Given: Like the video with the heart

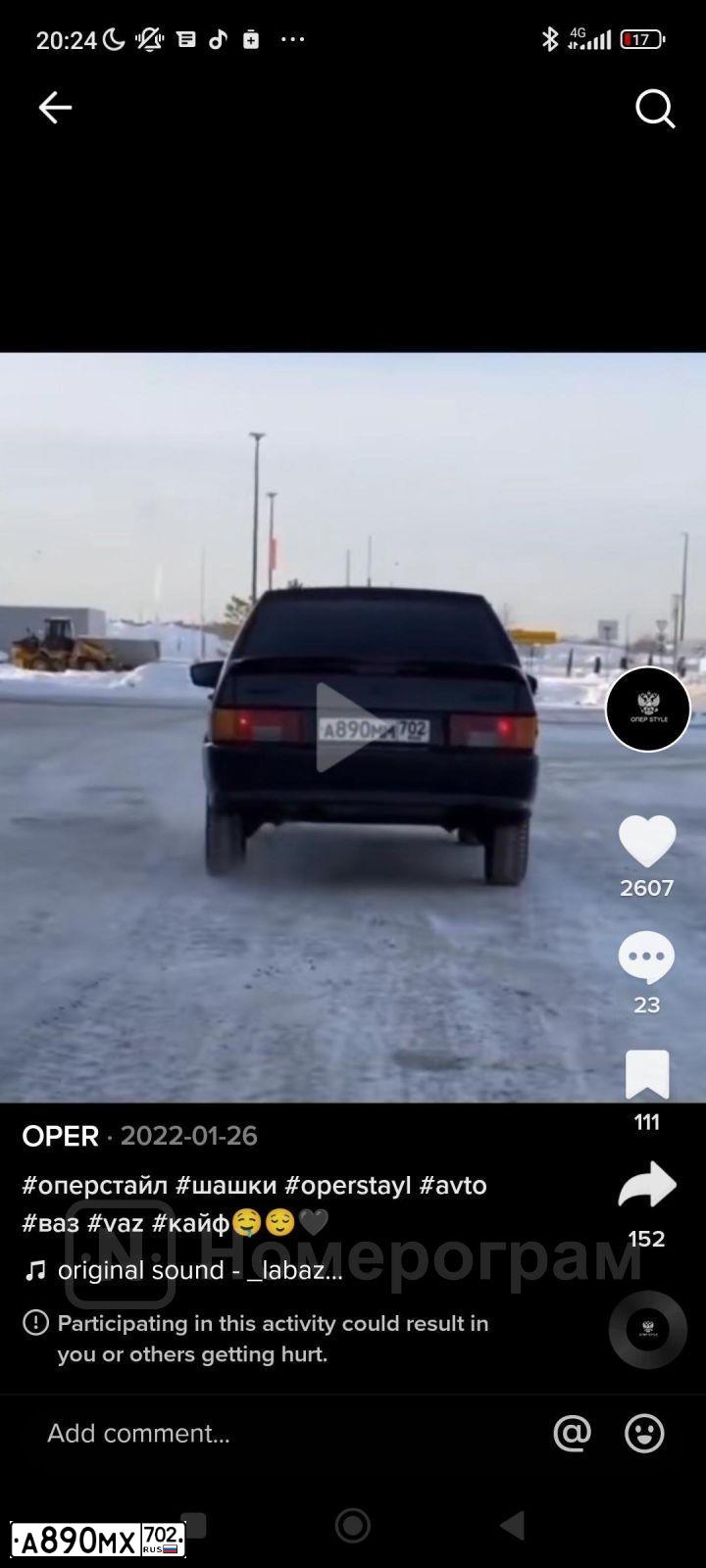Looking at the screenshot, I should click(x=647, y=841).
